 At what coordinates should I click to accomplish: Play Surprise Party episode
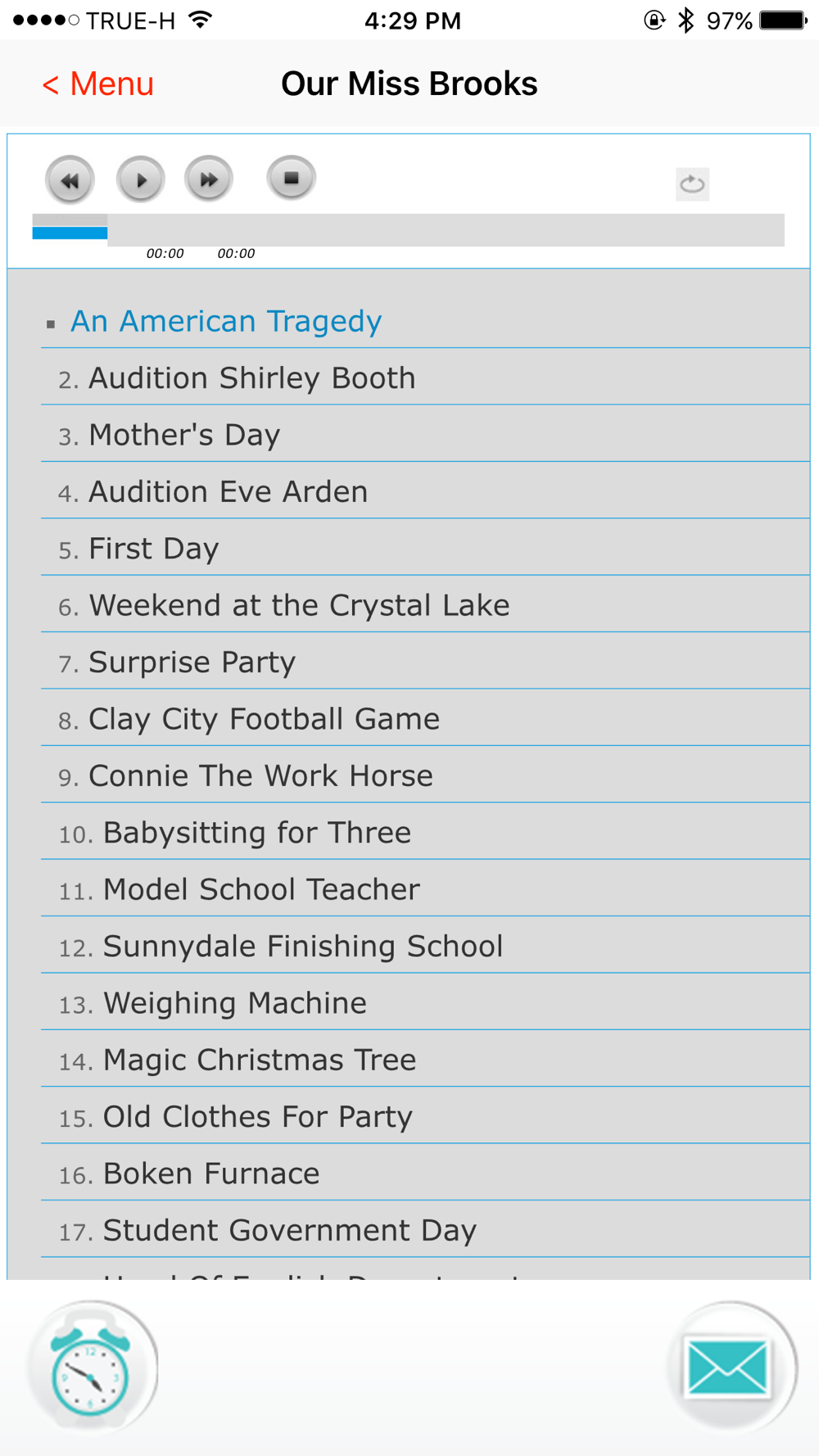pyautogui.click(x=425, y=662)
